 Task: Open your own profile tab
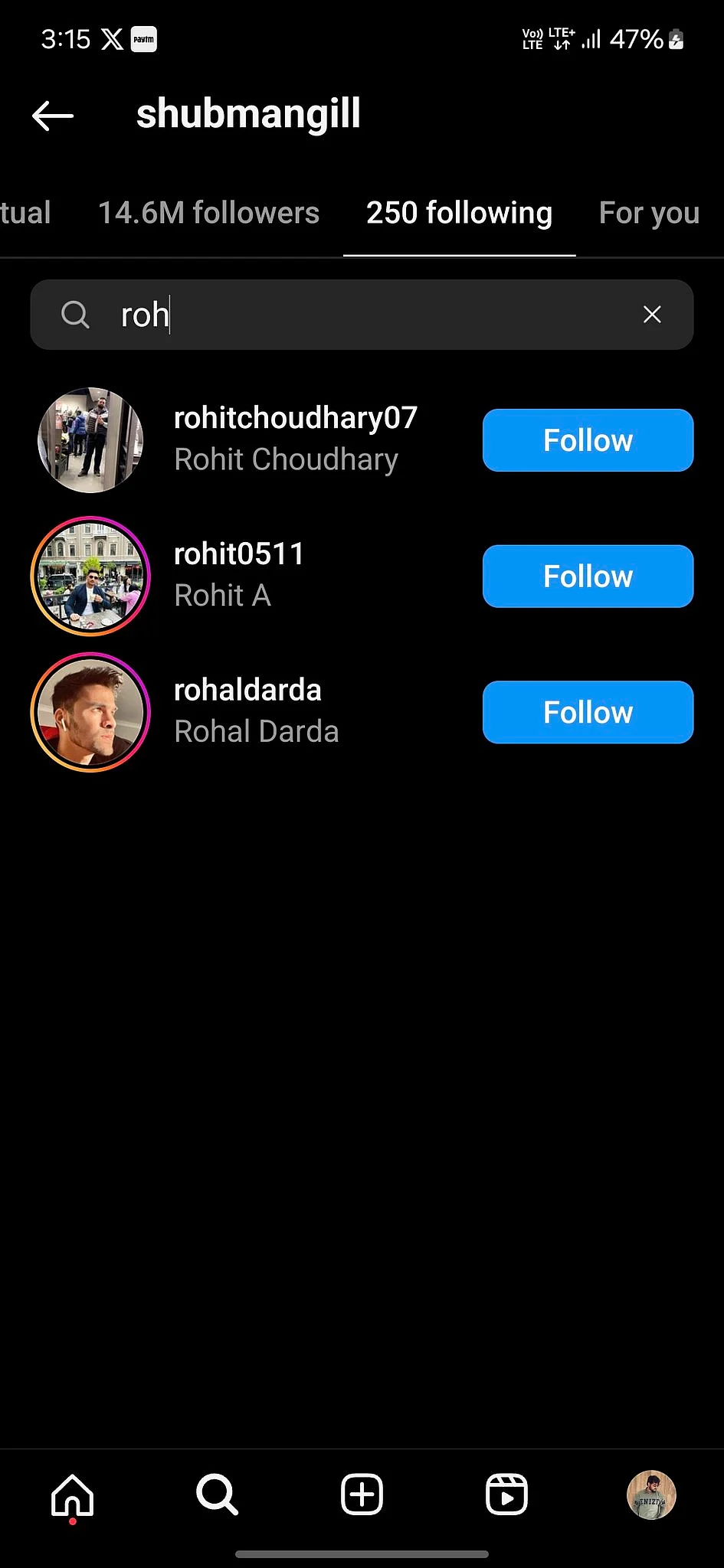[x=651, y=1494]
